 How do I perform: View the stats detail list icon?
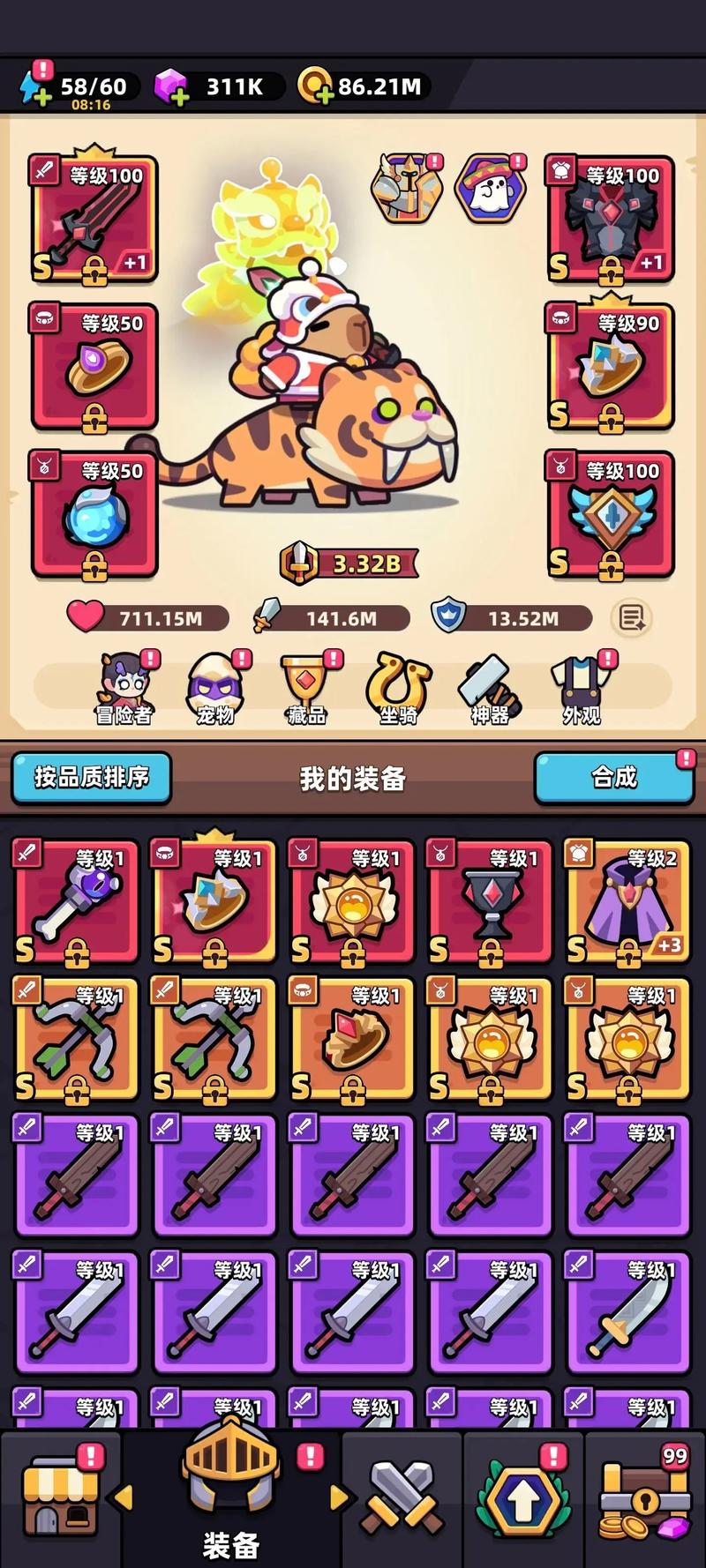[x=632, y=617]
